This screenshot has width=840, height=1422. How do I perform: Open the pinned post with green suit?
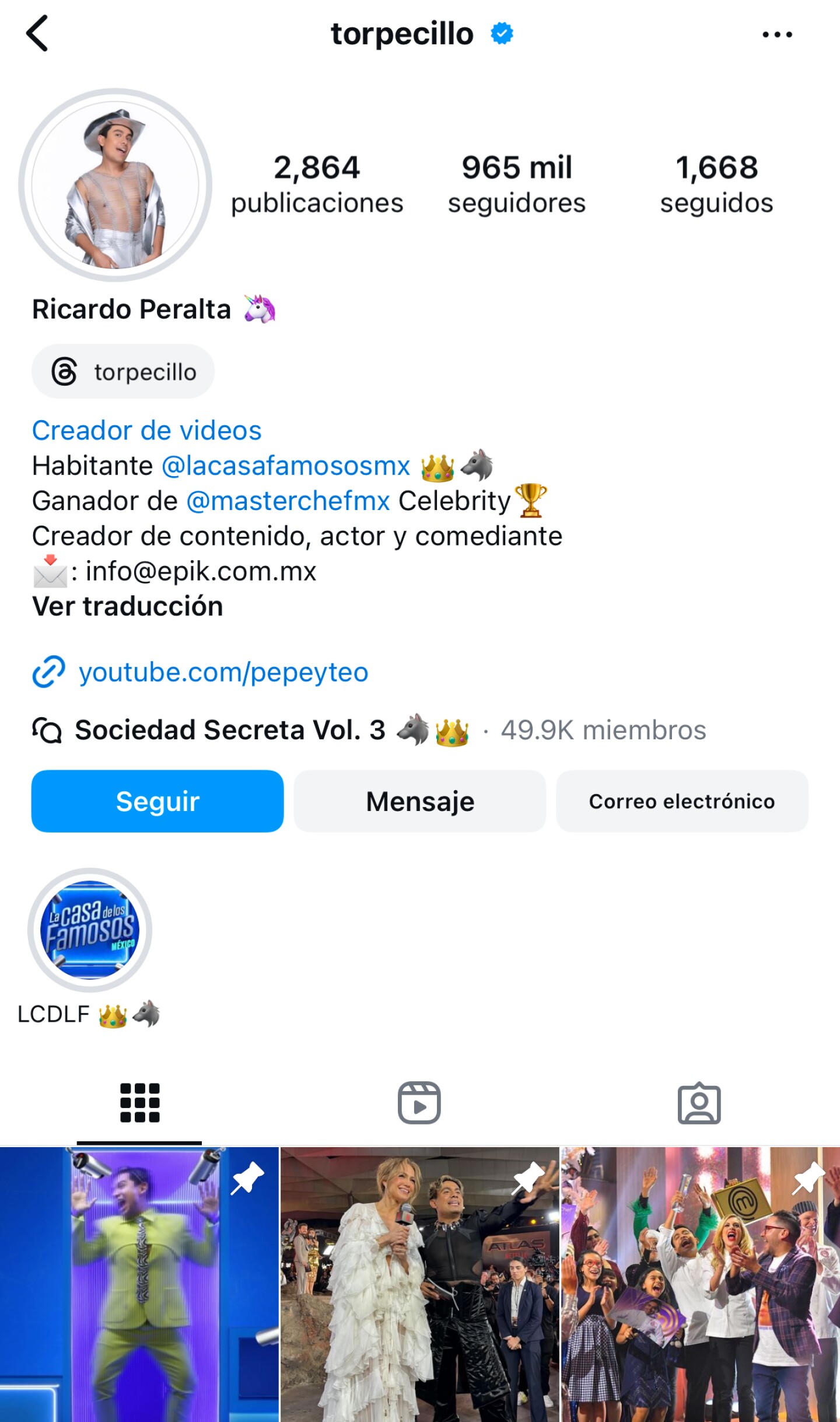139,1284
